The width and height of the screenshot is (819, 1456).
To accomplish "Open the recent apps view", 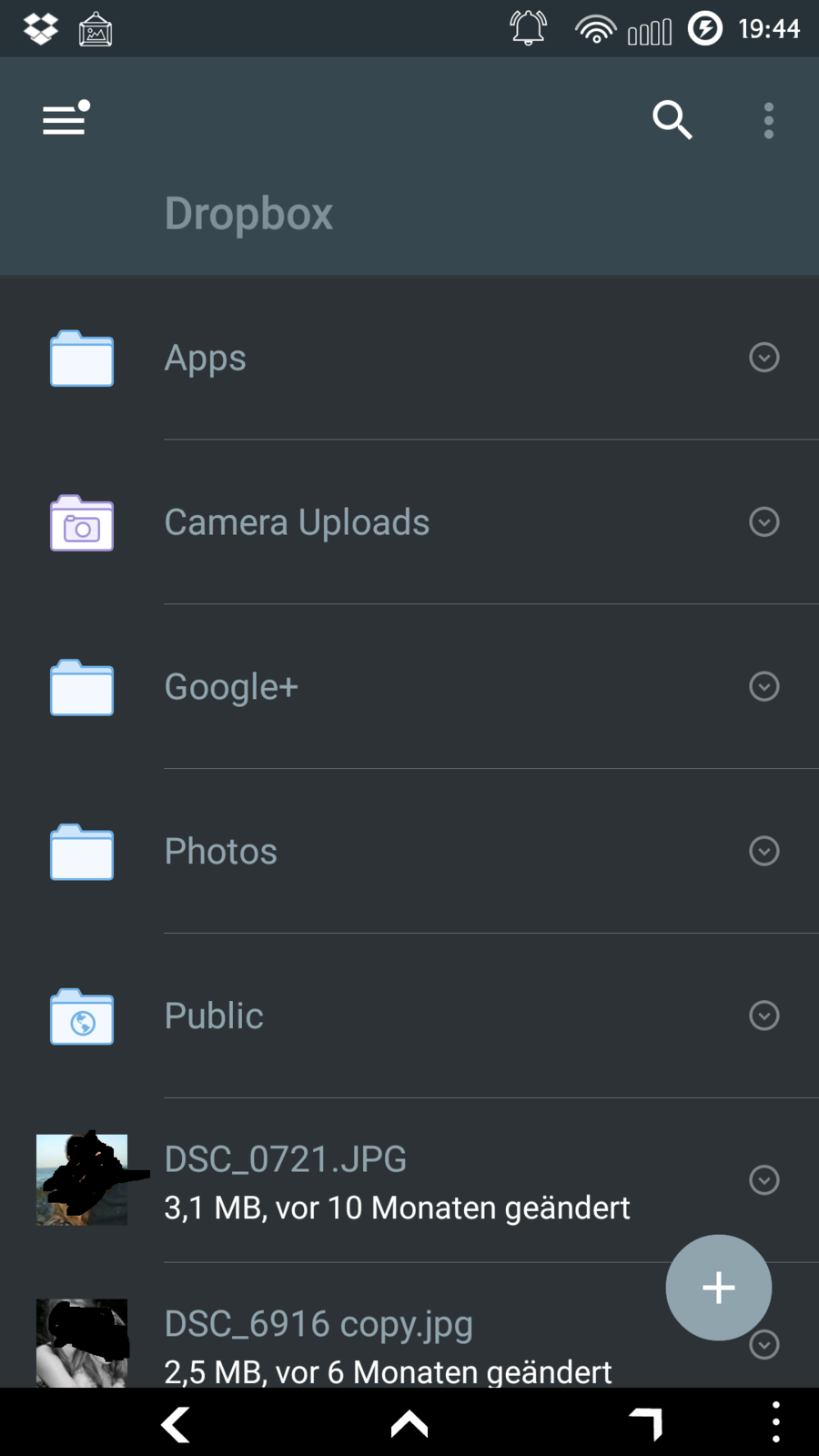I will pos(645,1424).
